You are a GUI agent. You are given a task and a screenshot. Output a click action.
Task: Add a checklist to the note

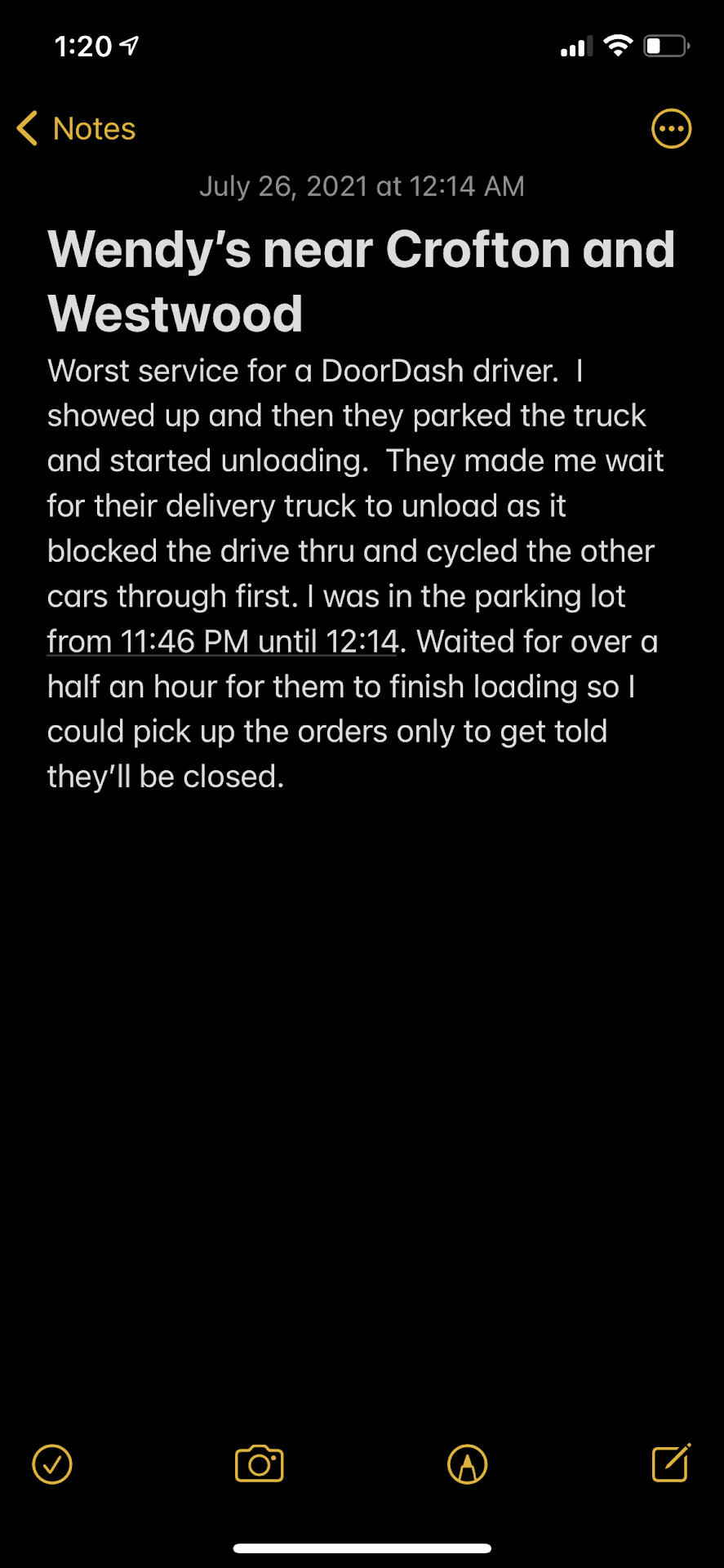coord(52,1463)
